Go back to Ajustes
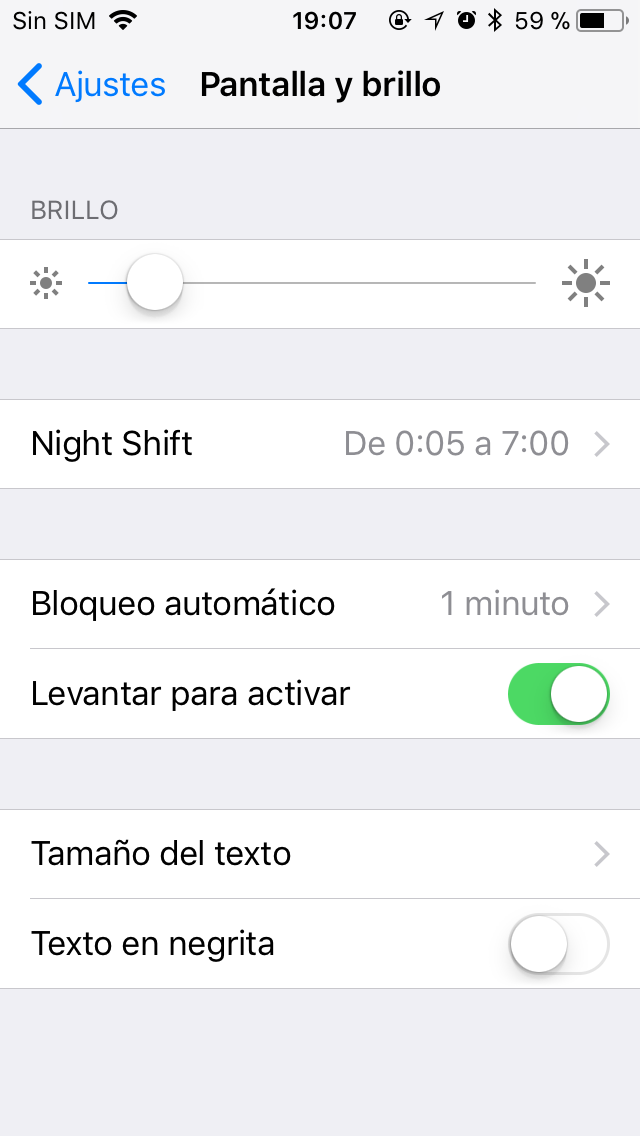Viewport: 640px width, 1136px height. [91, 85]
